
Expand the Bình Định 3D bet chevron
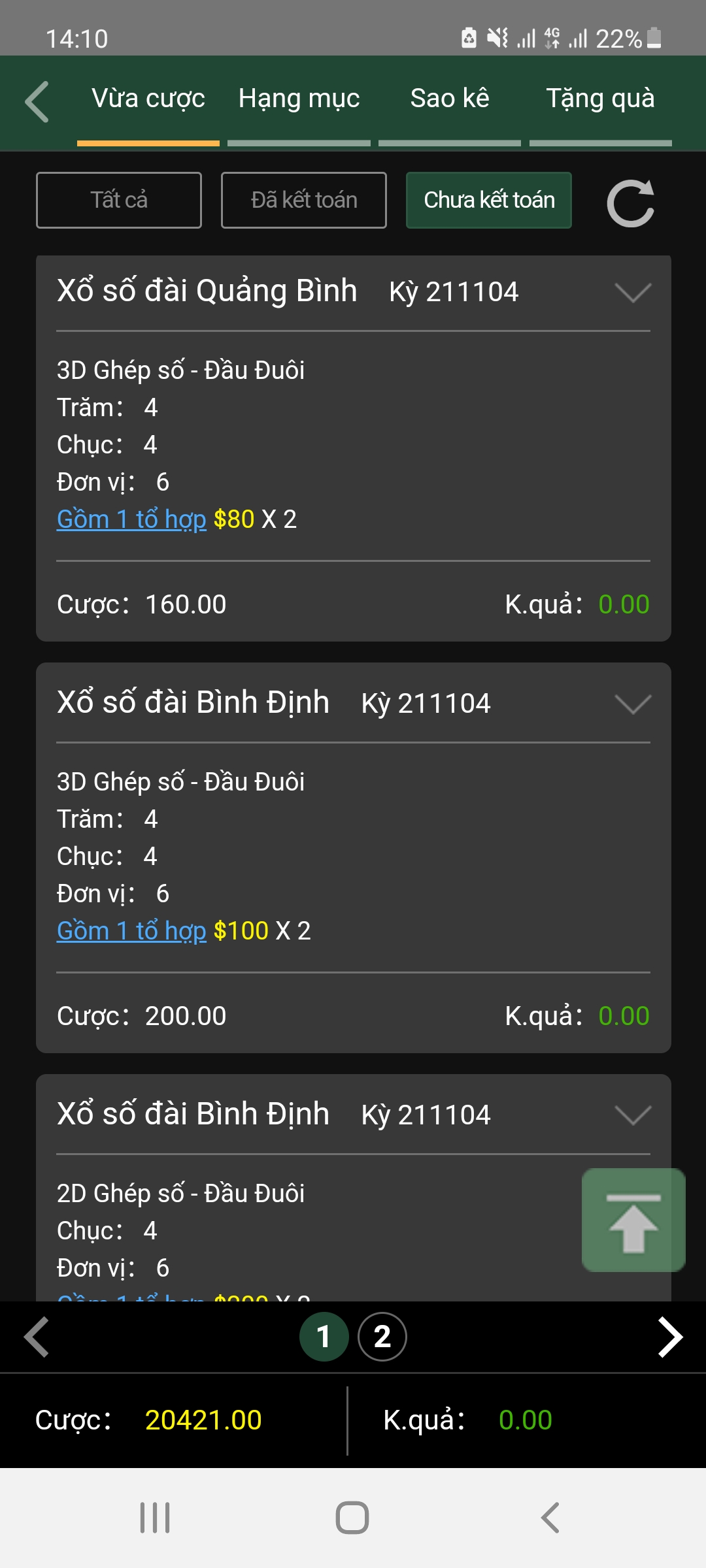pyautogui.click(x=633, y=704)
